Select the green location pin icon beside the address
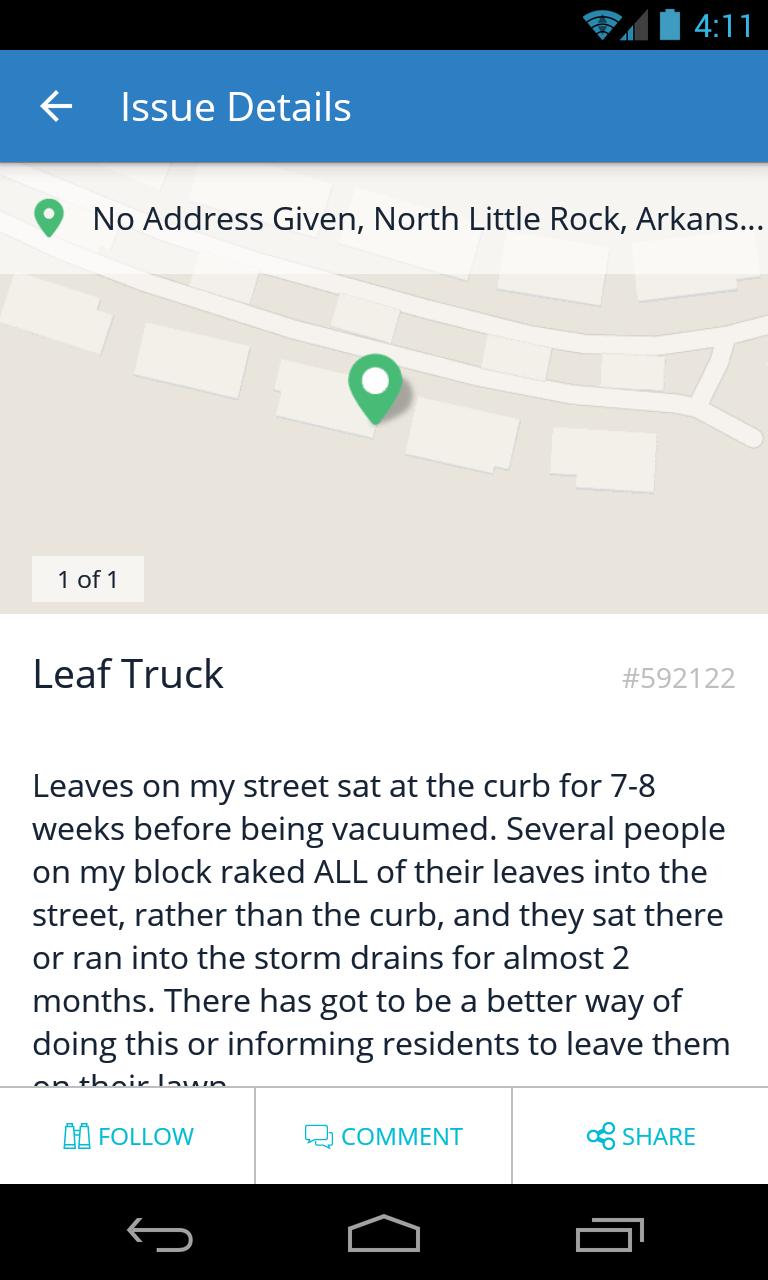Screen dimensions: 768x1280 point(47,217)
